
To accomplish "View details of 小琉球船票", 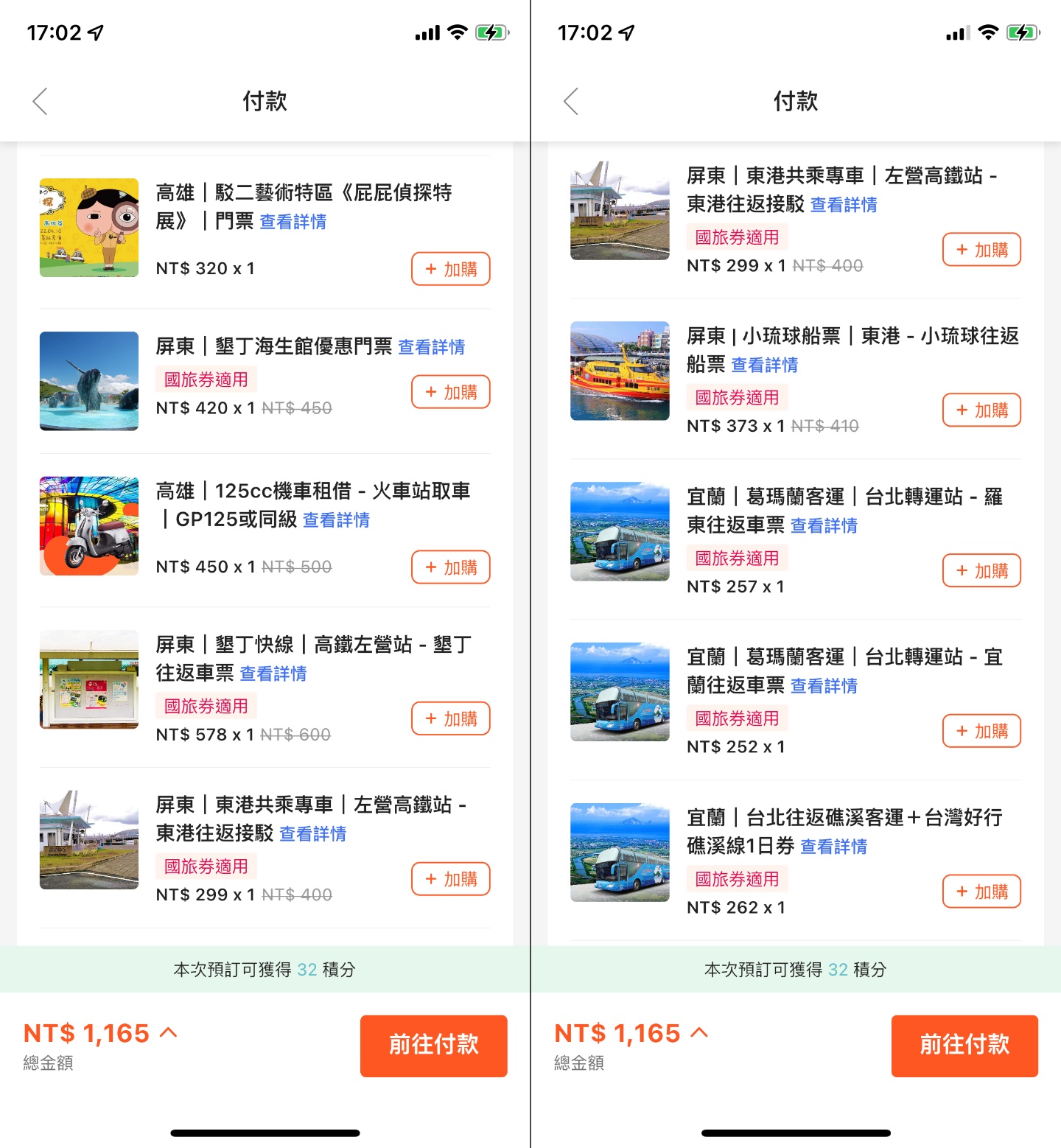I will point(764,365).
